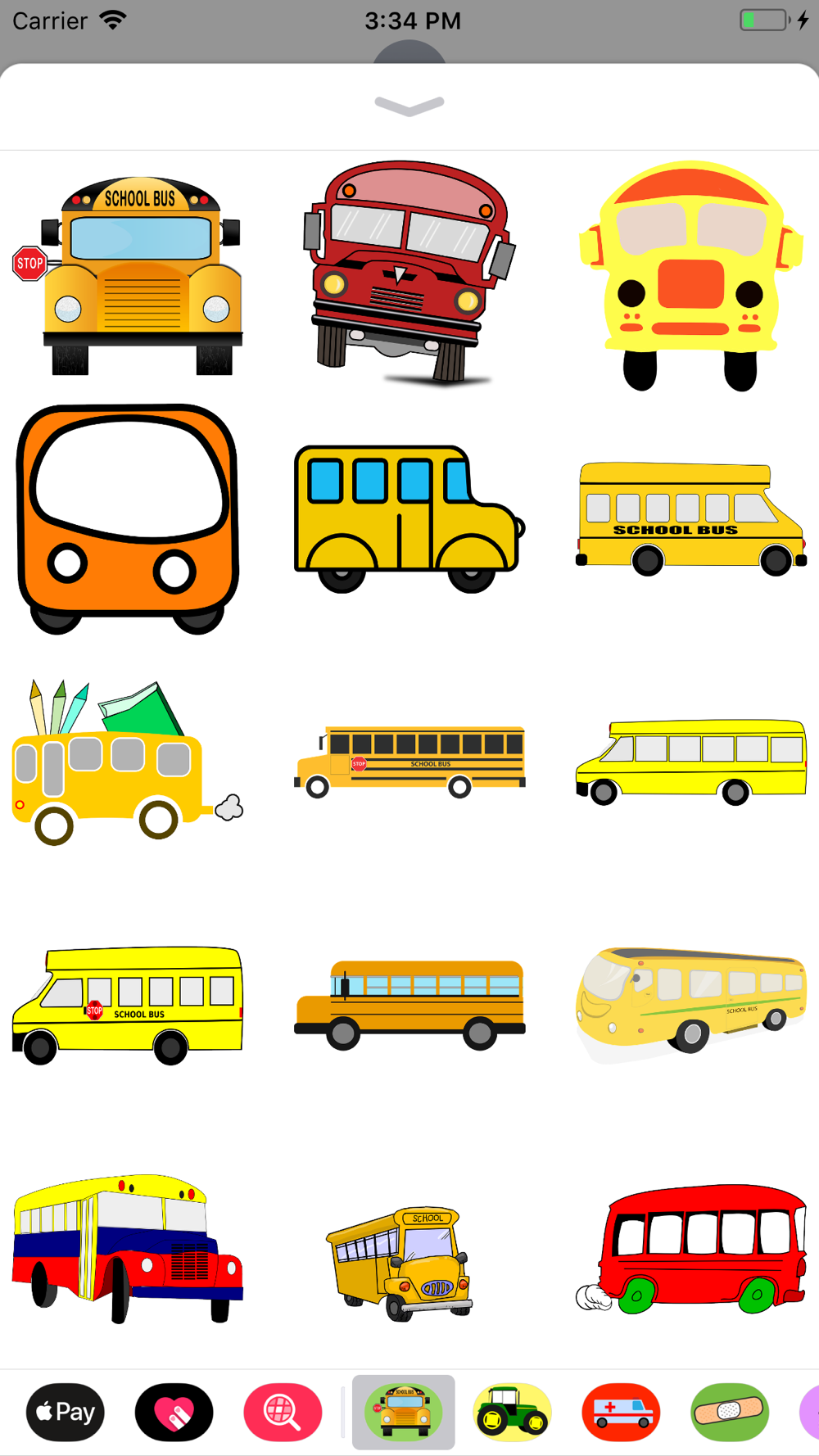The width and height of the screenshot is (819, 1456).
Task: Tap the selected school bus sticker pack
Action: point(404,1413)
